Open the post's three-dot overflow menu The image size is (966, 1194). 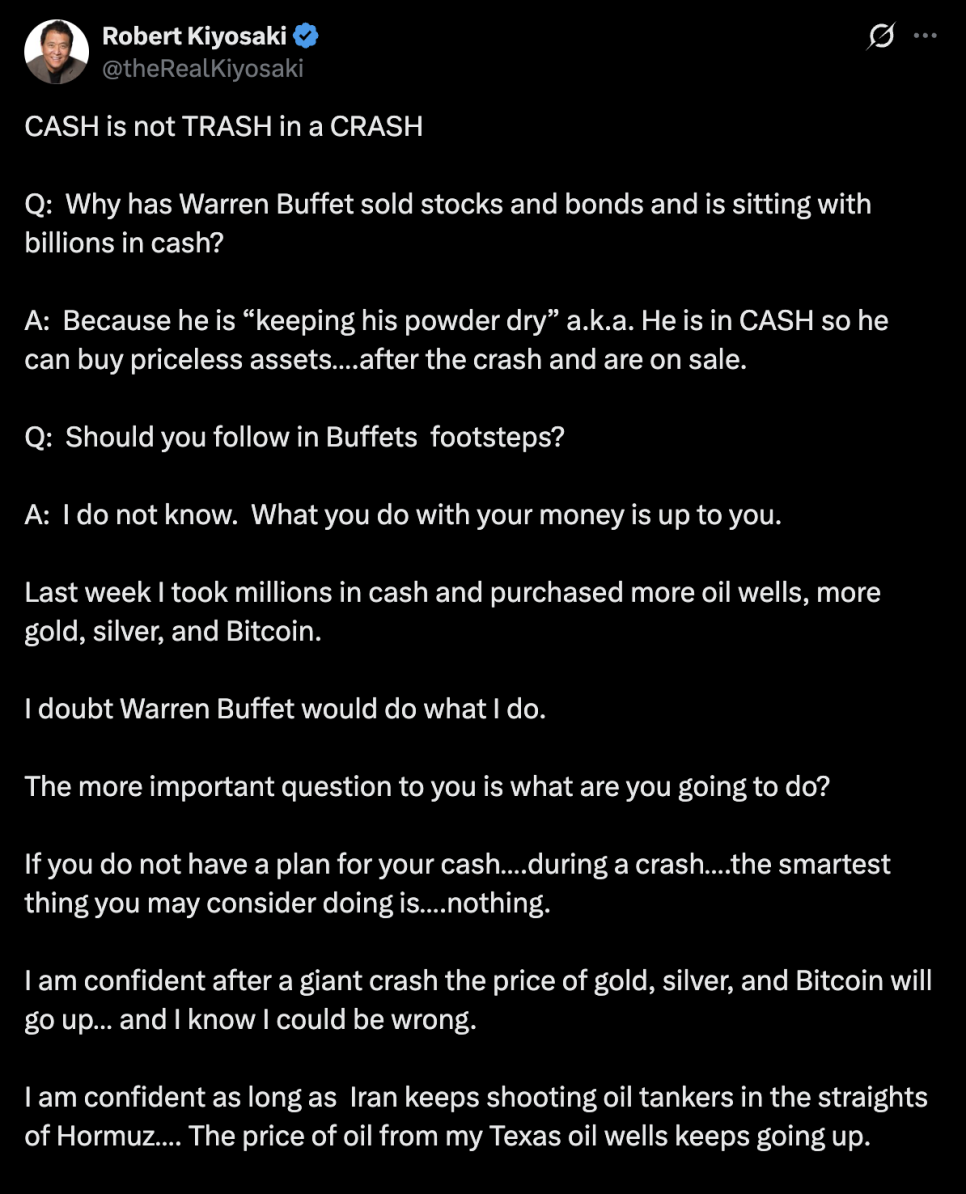pos(926,37)
